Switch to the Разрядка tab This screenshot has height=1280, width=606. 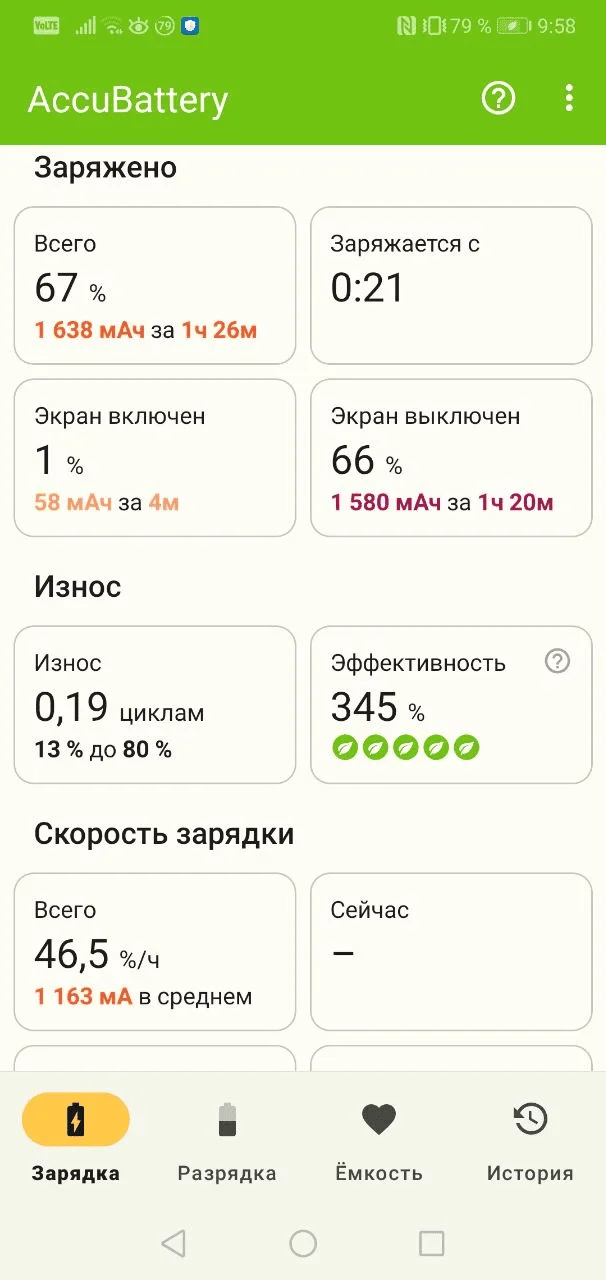(x=227, y=1139)
